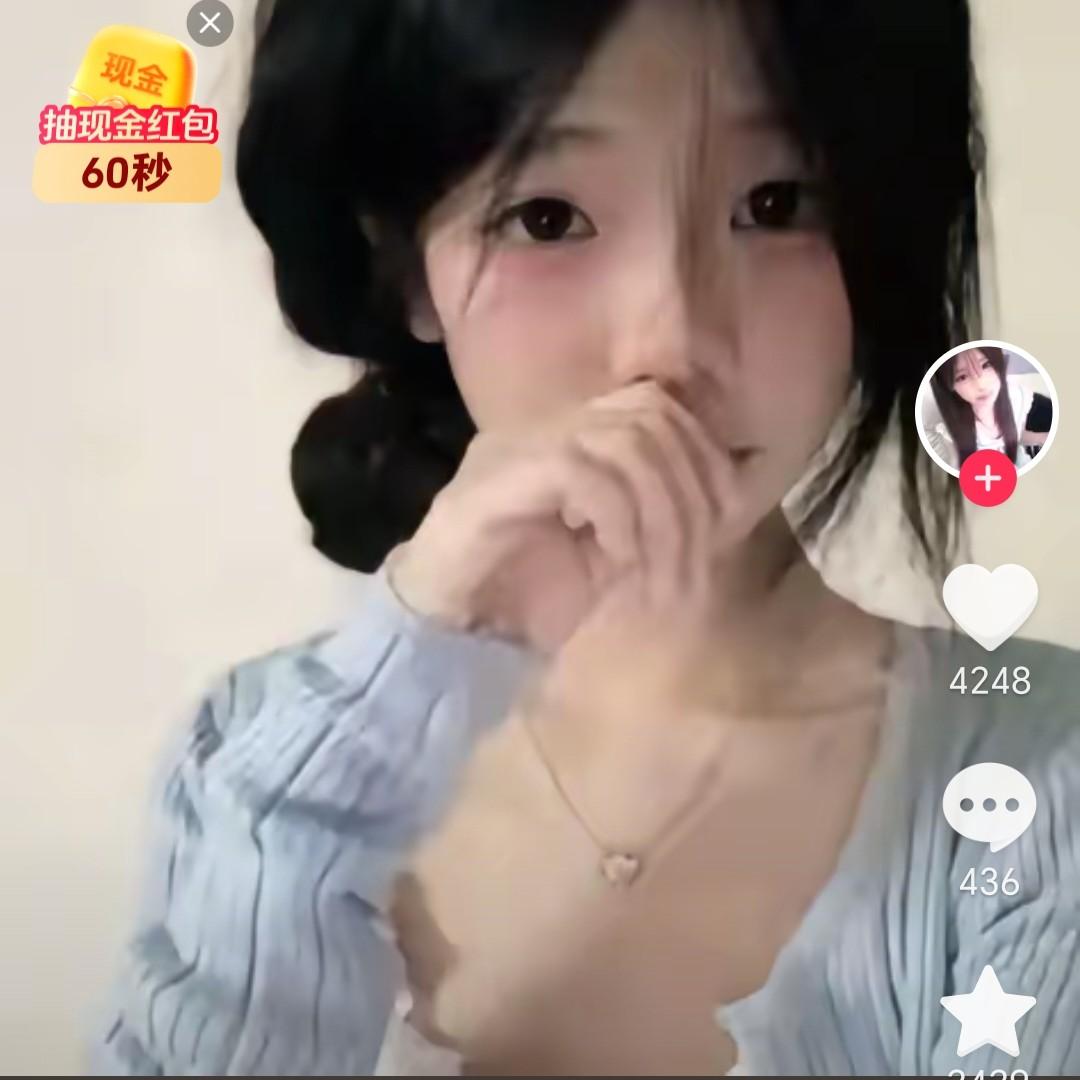
Task: Like this video with the heart
Action: coord(990,607)
